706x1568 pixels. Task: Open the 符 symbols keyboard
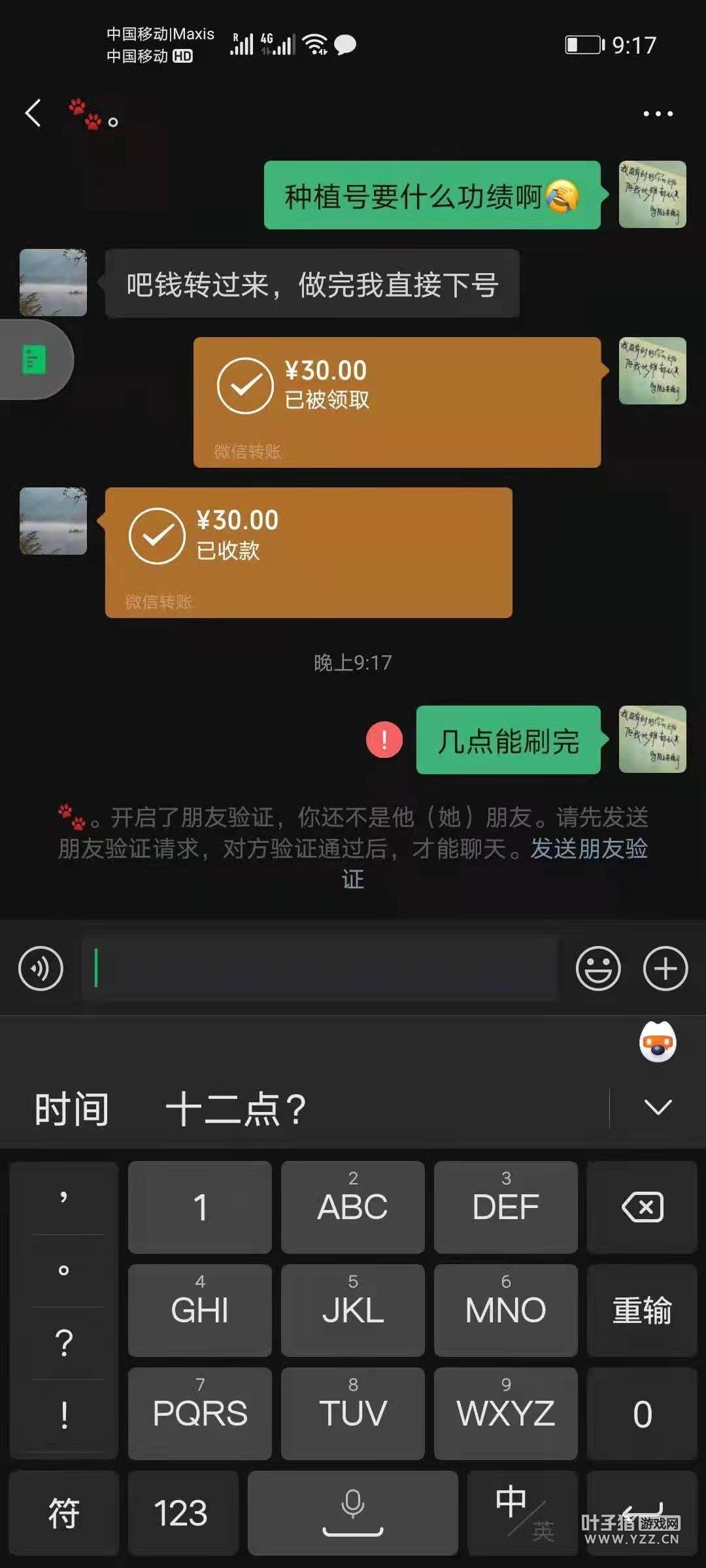64,1512
